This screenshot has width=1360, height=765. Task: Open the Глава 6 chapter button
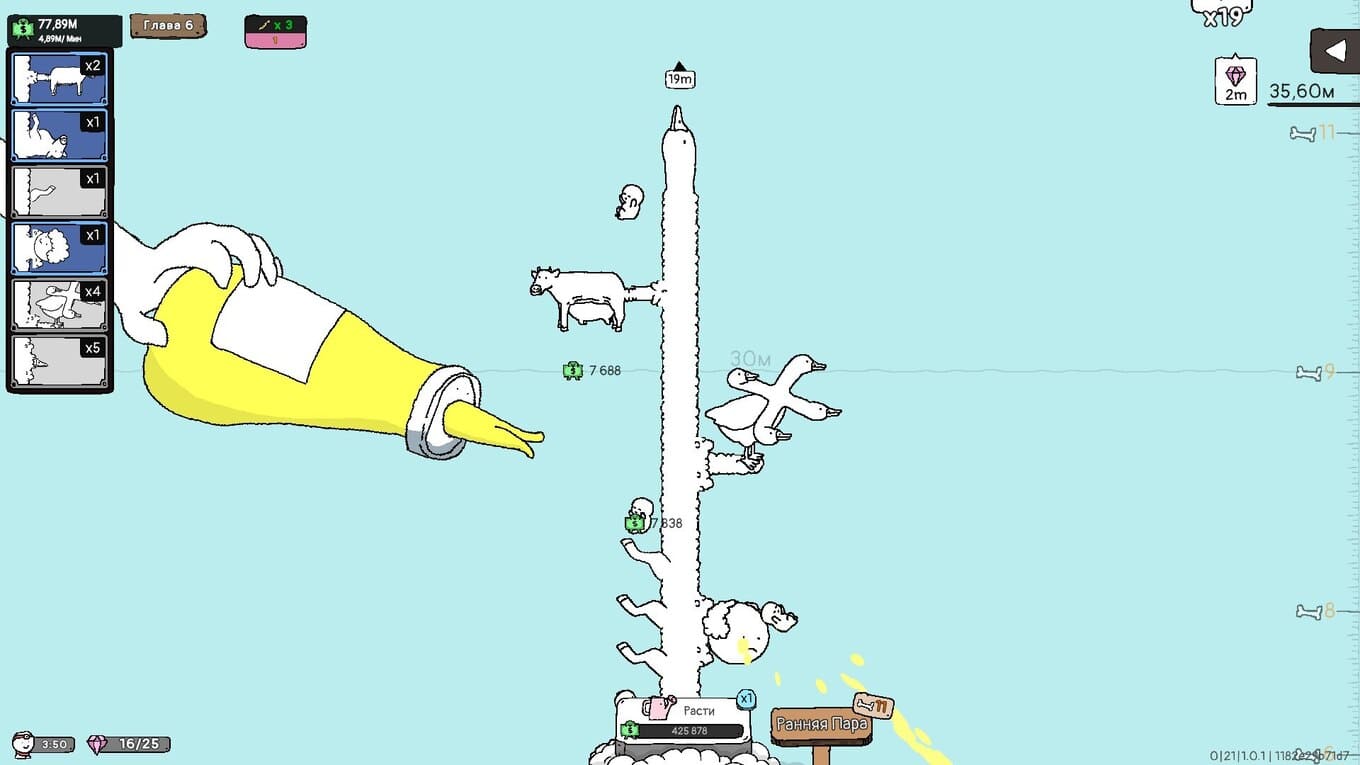pos(168,26)
